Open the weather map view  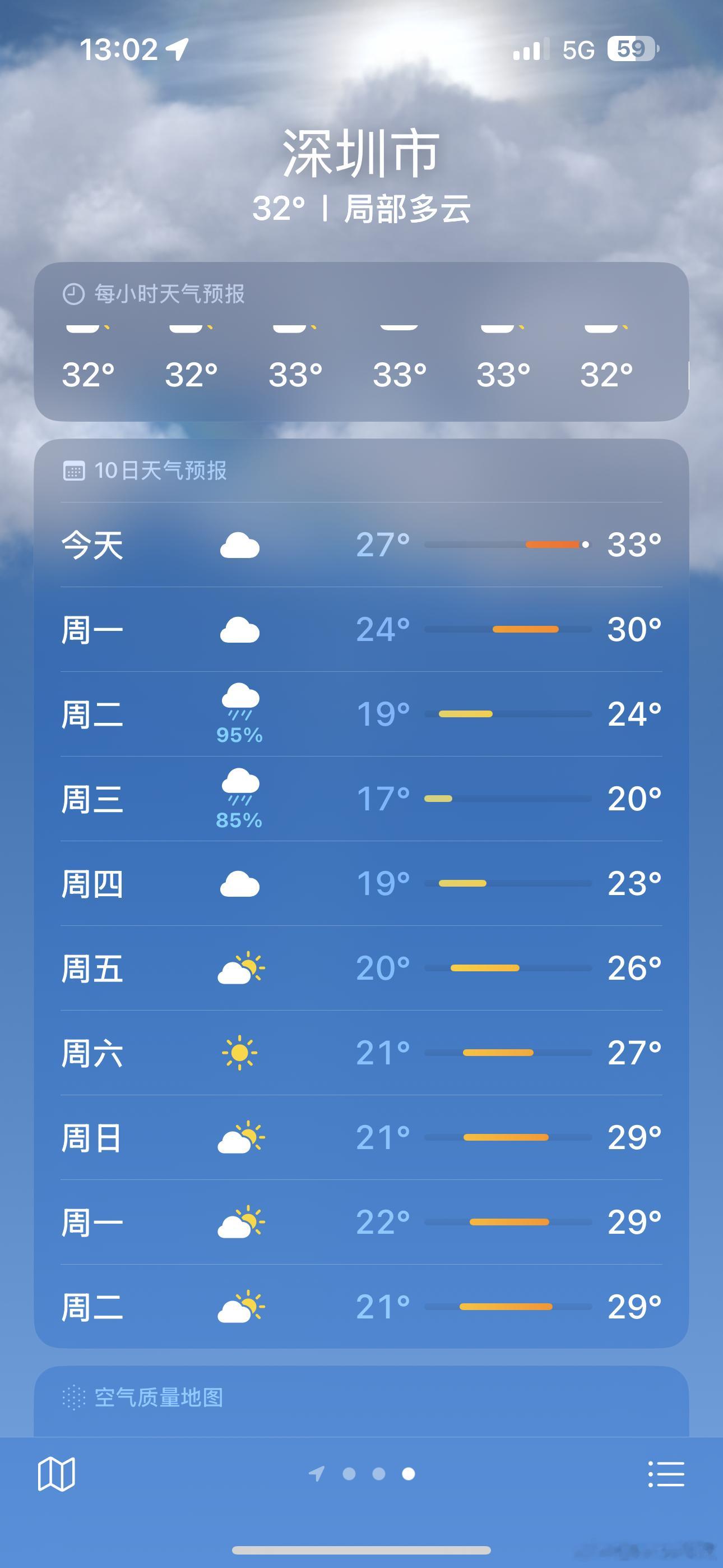pyautogui.click(x=56, y=1474)
